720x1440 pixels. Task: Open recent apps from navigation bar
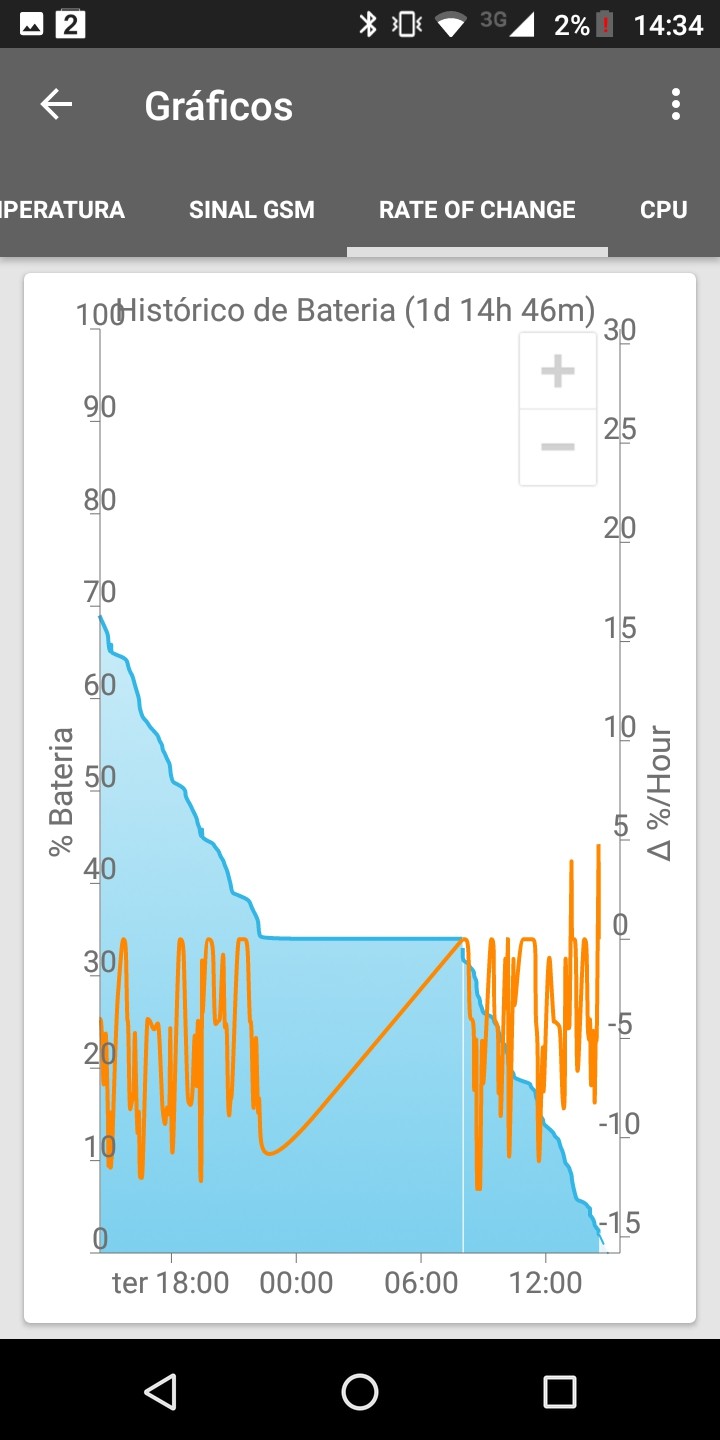[560, 1391]
